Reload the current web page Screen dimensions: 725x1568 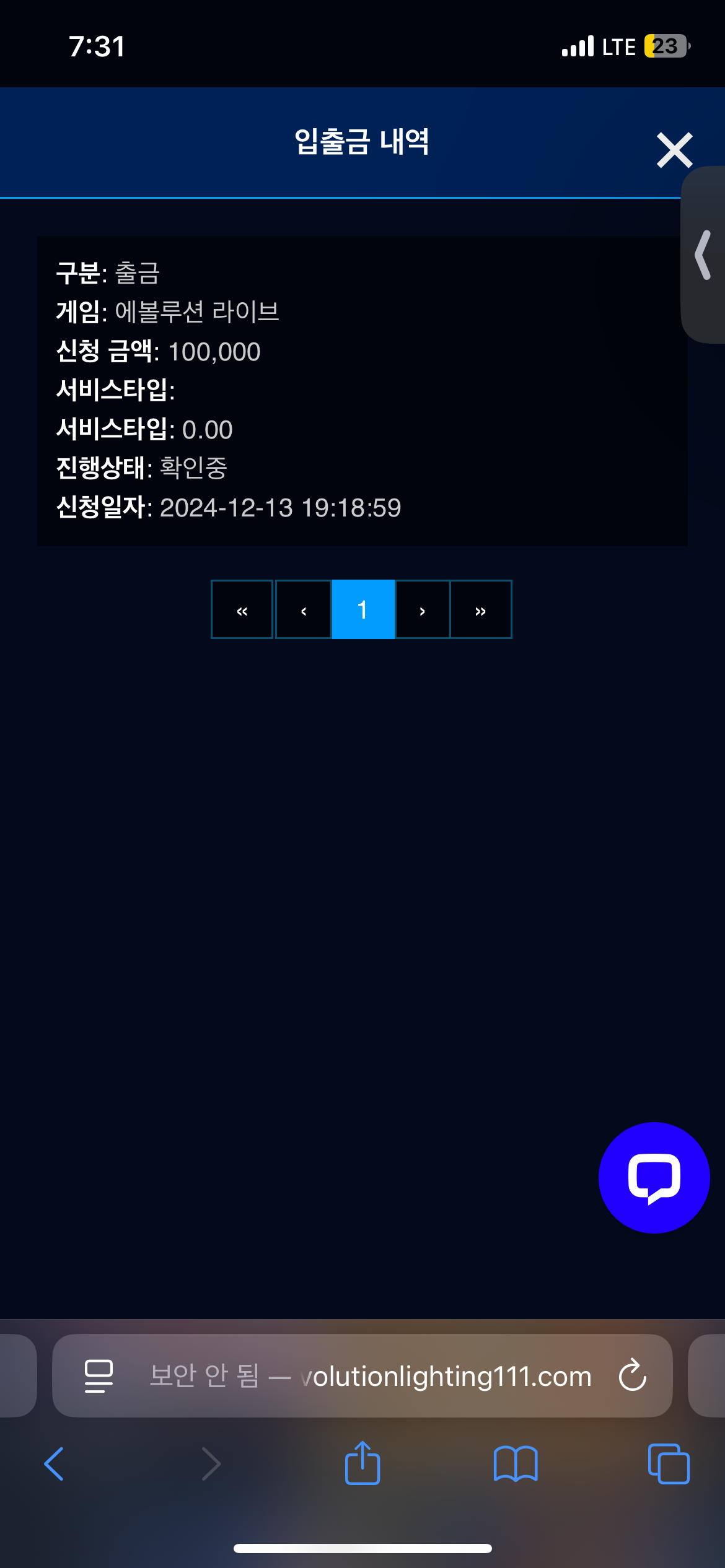(x=633, y=1375)
